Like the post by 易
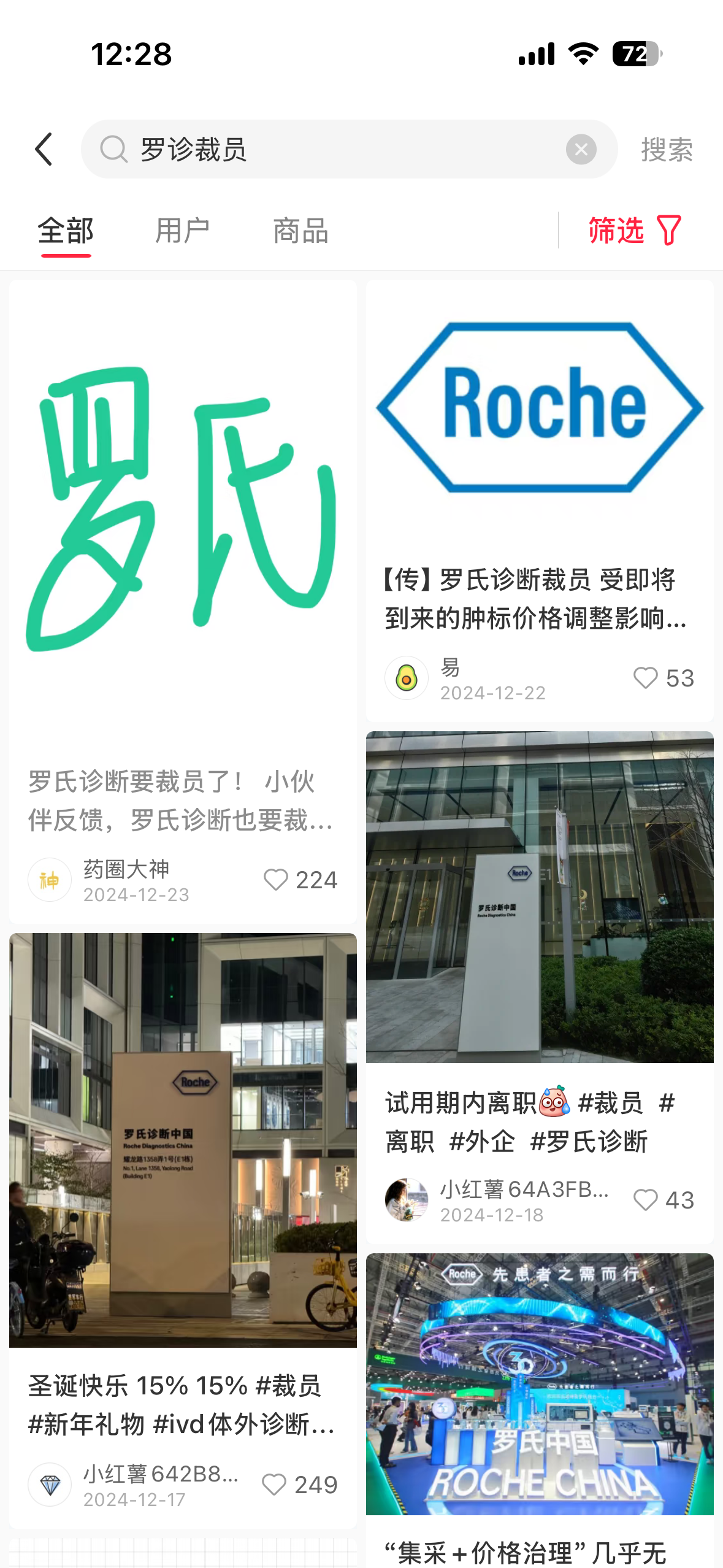723x1568 pixels. point(645,678)
